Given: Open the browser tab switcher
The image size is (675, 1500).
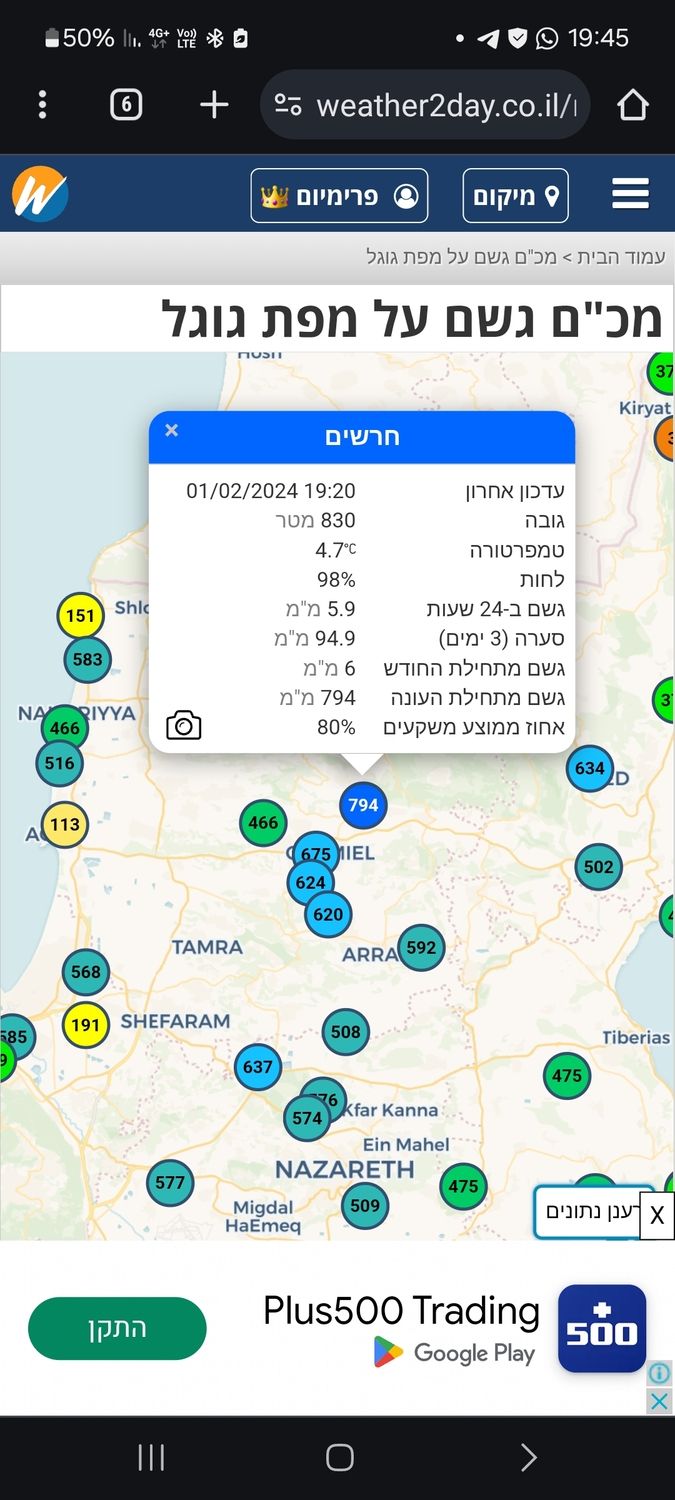Looking at the screenshot, I should (126, 104).
